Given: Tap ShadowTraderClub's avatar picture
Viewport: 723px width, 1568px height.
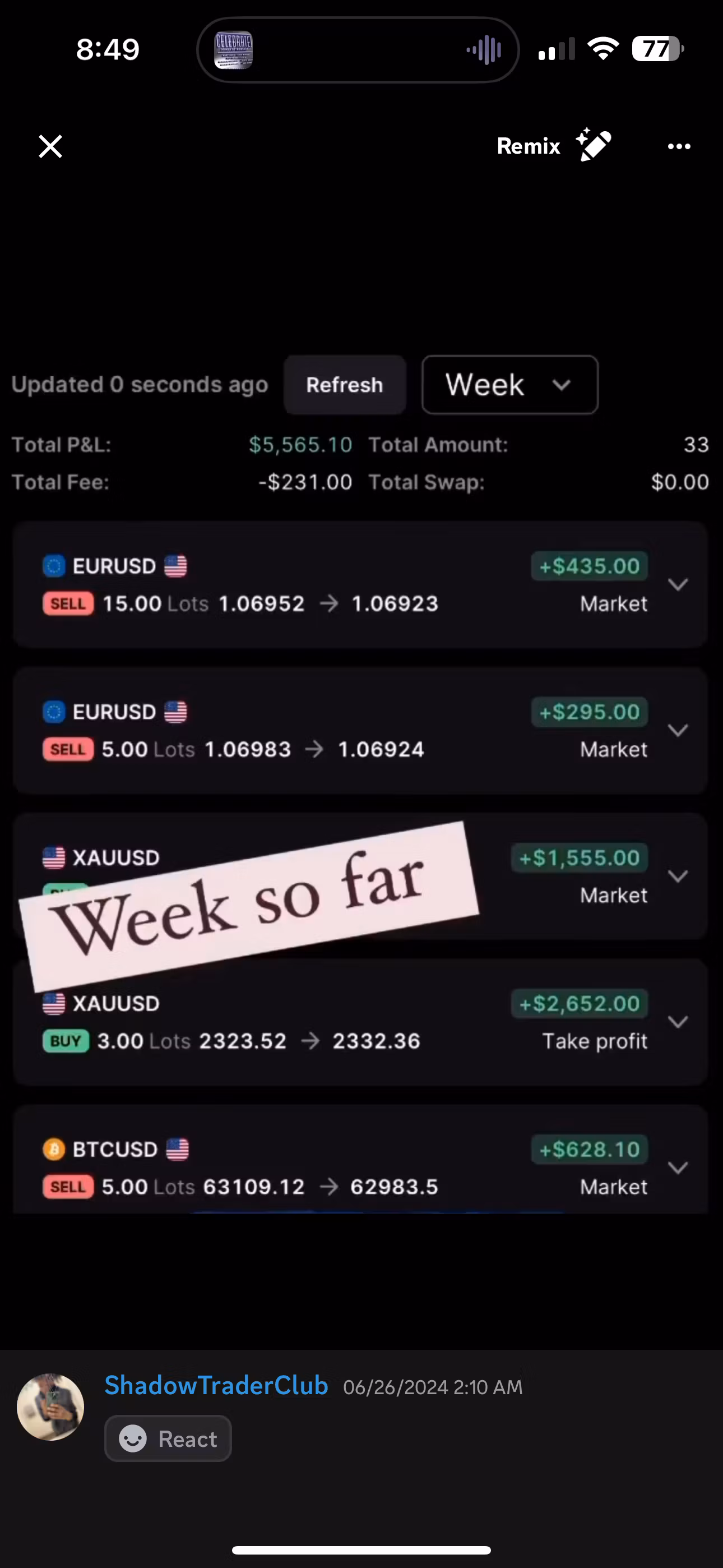Looking at the screenshot, I should (x=50, y=1406).
